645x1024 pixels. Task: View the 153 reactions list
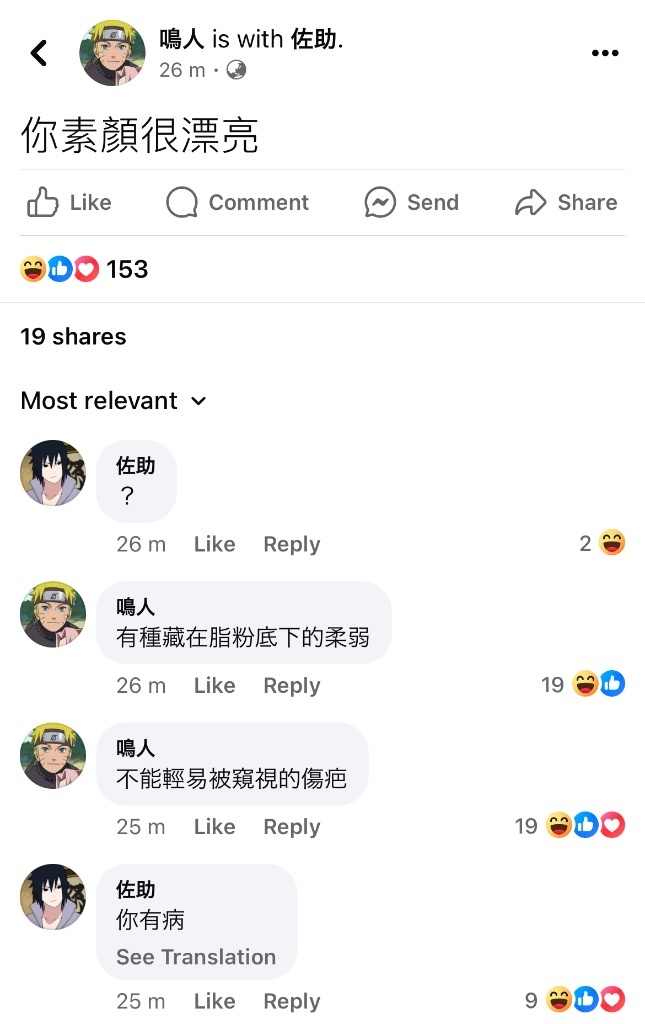[84, 269]
